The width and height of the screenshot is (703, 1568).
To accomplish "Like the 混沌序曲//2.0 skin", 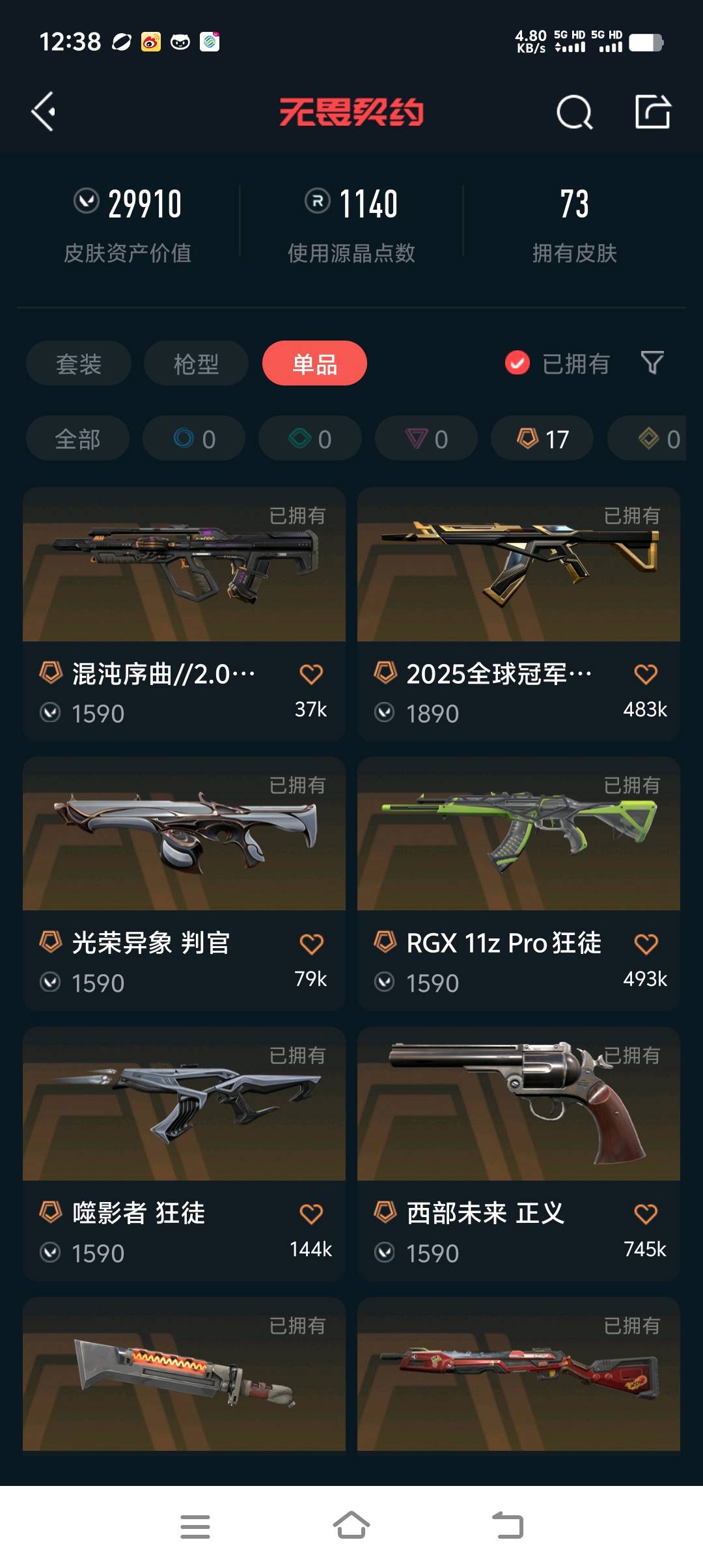I will pos(311,674).
